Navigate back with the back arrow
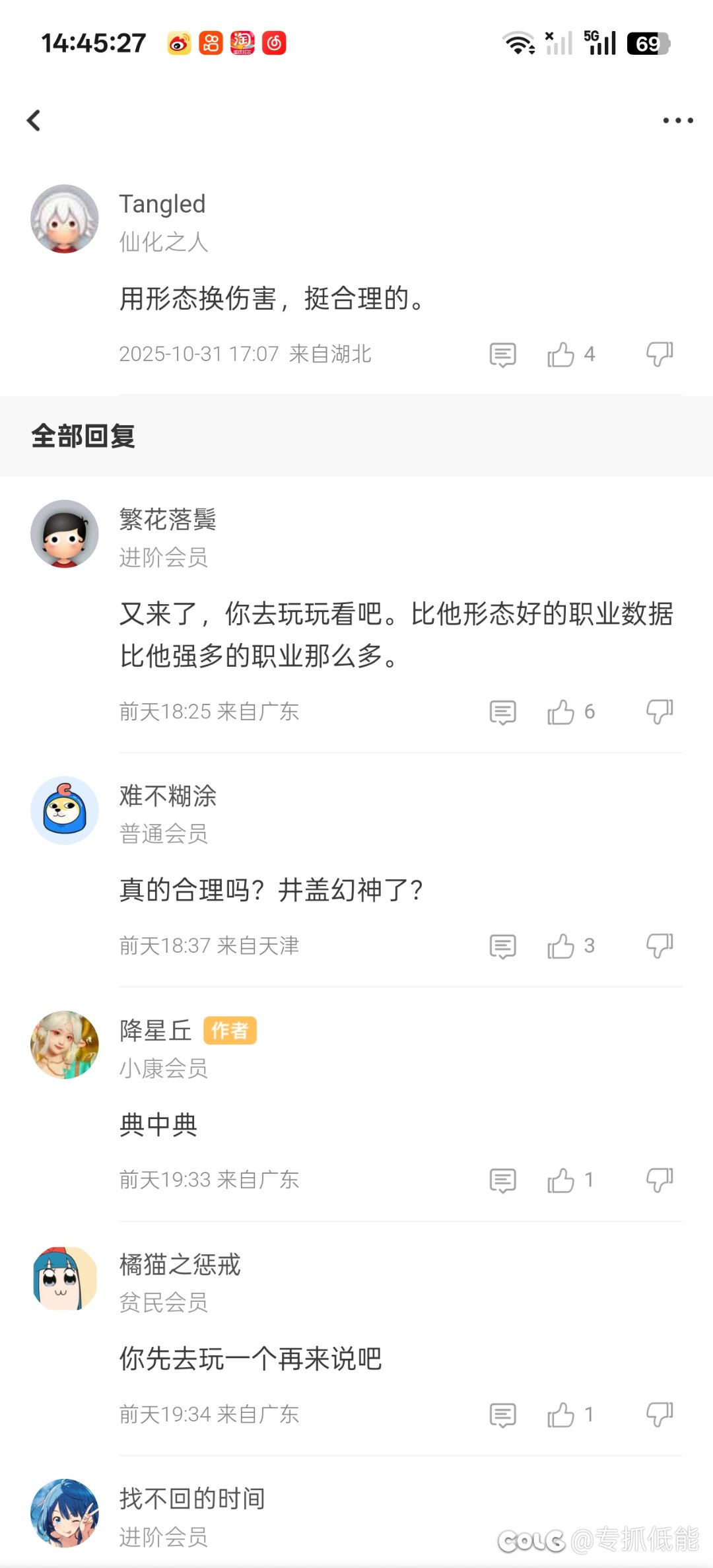 point(34,120)
